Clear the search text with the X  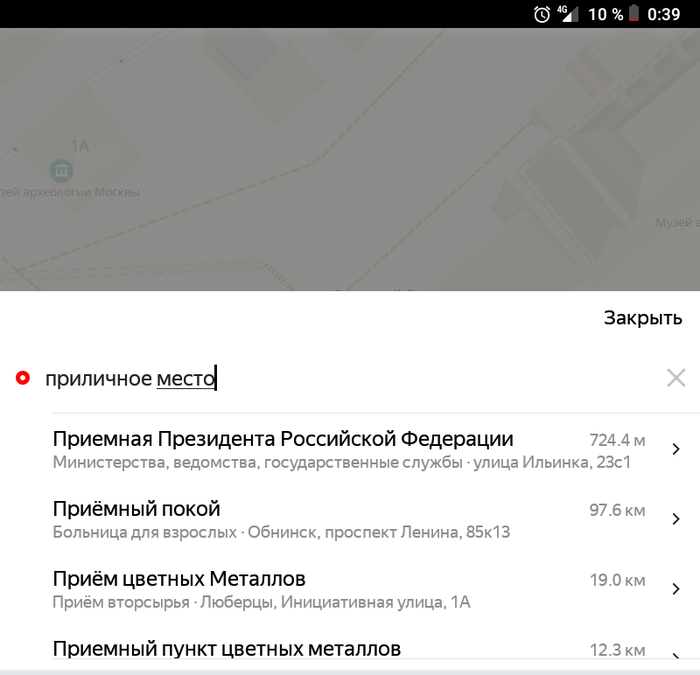(676, 378)
